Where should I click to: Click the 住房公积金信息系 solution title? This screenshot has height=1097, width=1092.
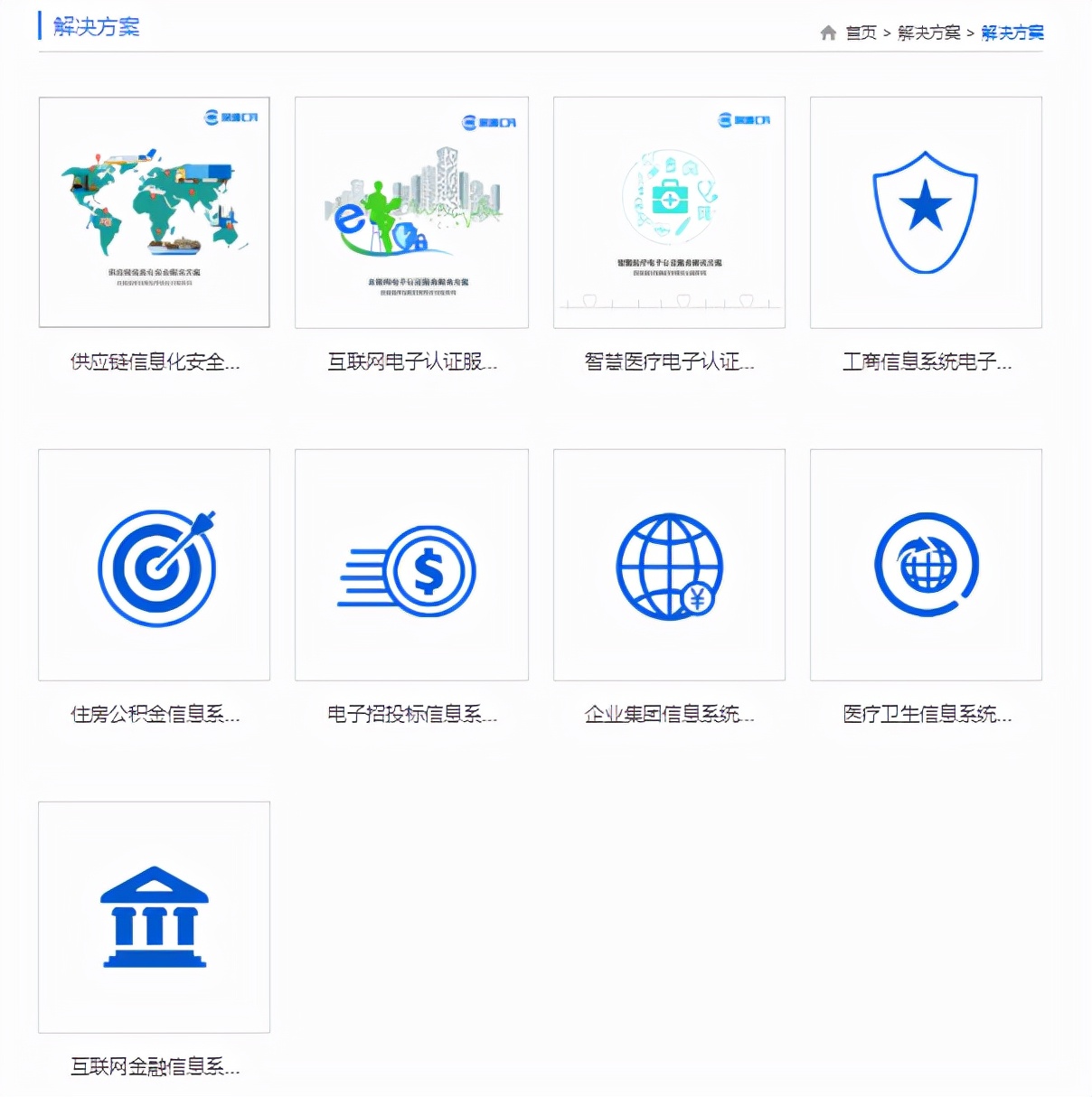coord(154,714)
